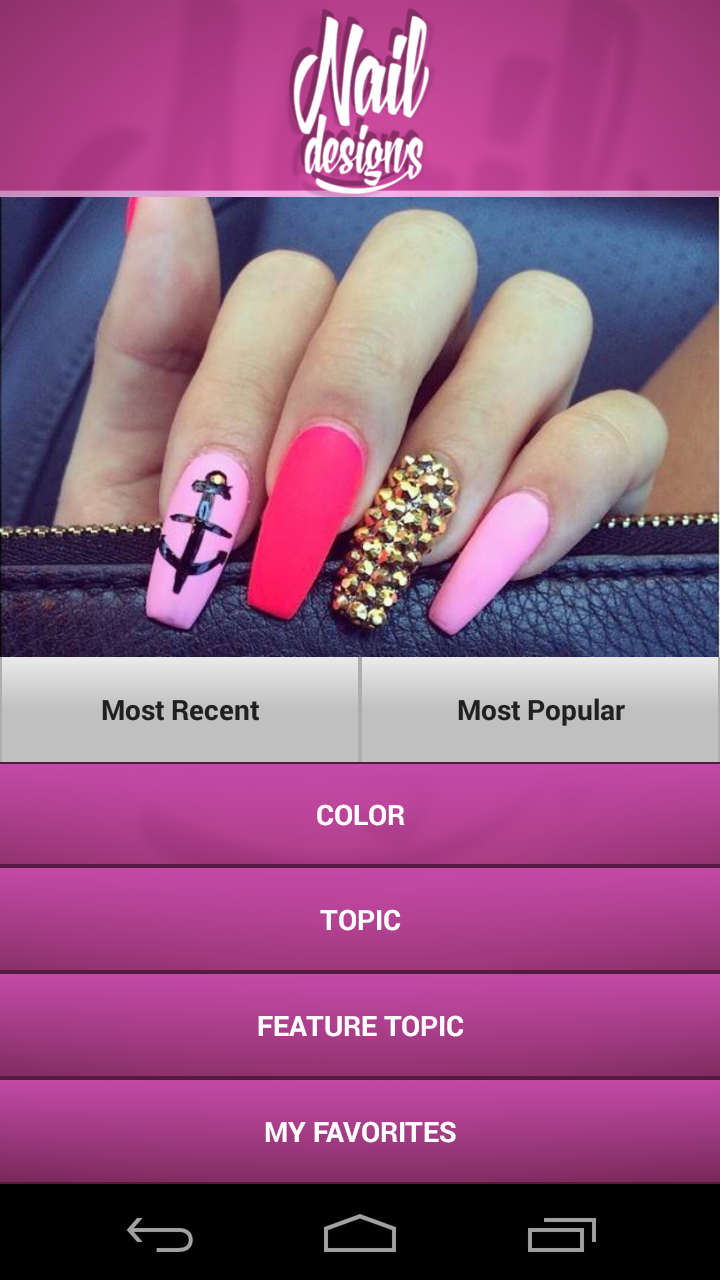Open the TOPIC section

coord(360,920)
